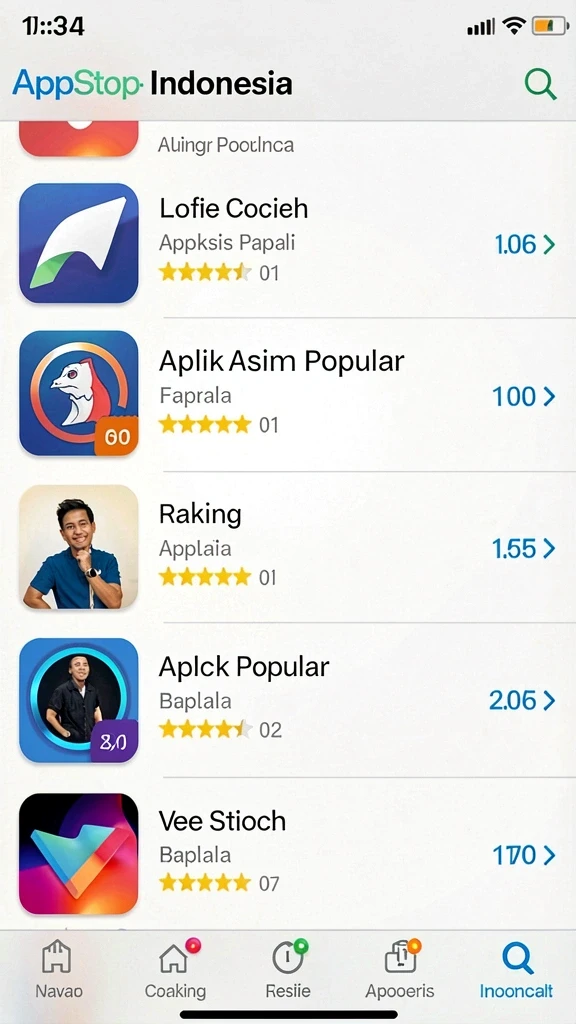The image size is (576, 1024).
Task: Open the Aplik Asim Popular listing
Action: (288, 394)
